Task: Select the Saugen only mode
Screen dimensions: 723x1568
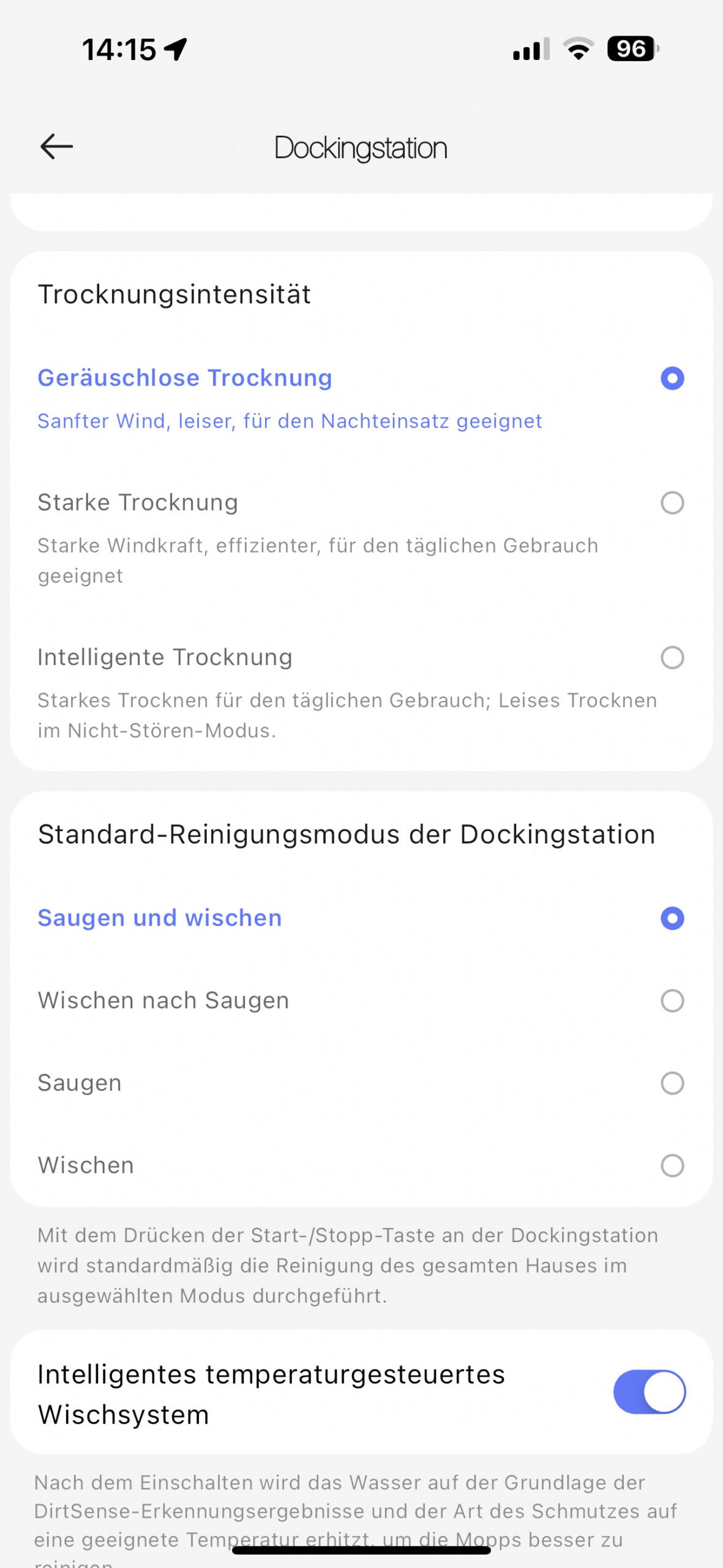Action: 361,1083
